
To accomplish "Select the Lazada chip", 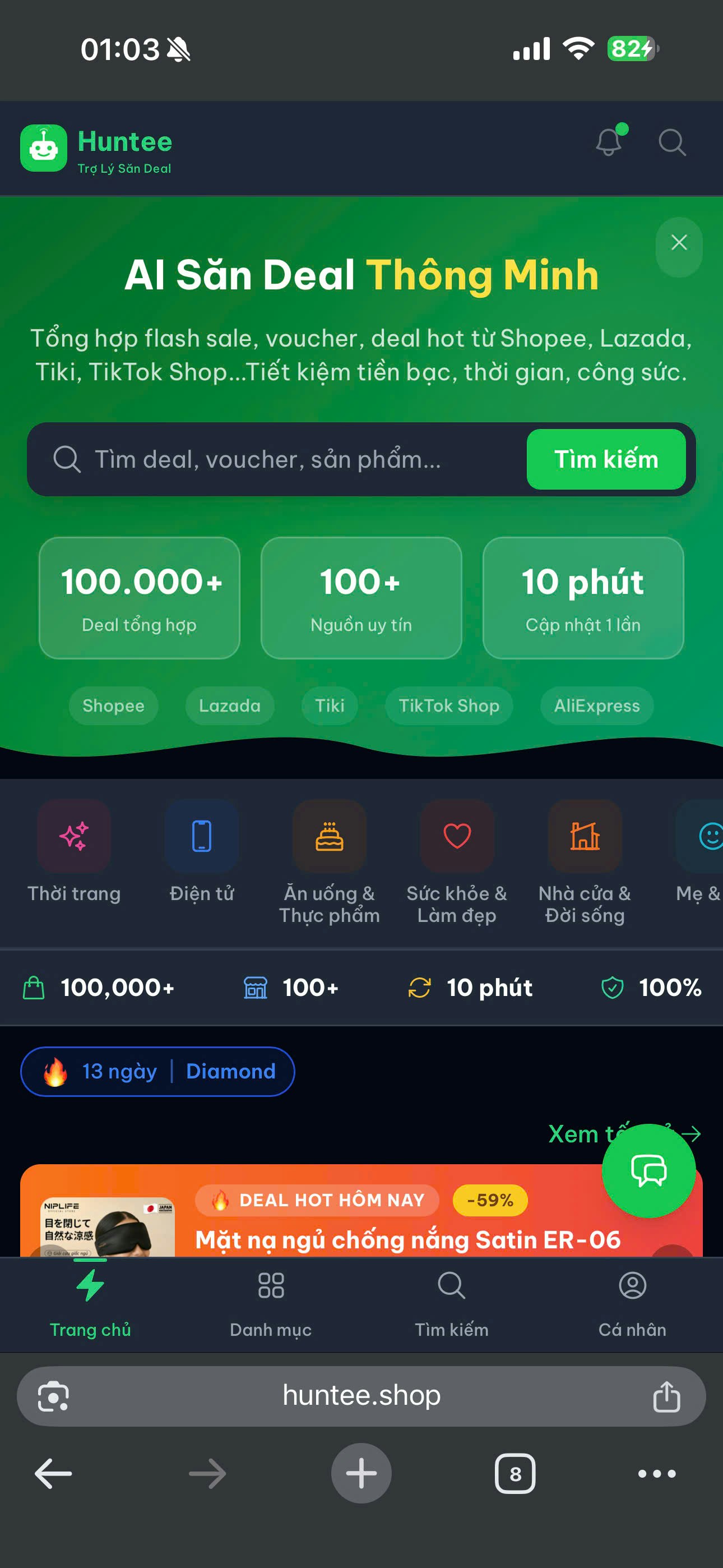I will click(x=229, y=705).
